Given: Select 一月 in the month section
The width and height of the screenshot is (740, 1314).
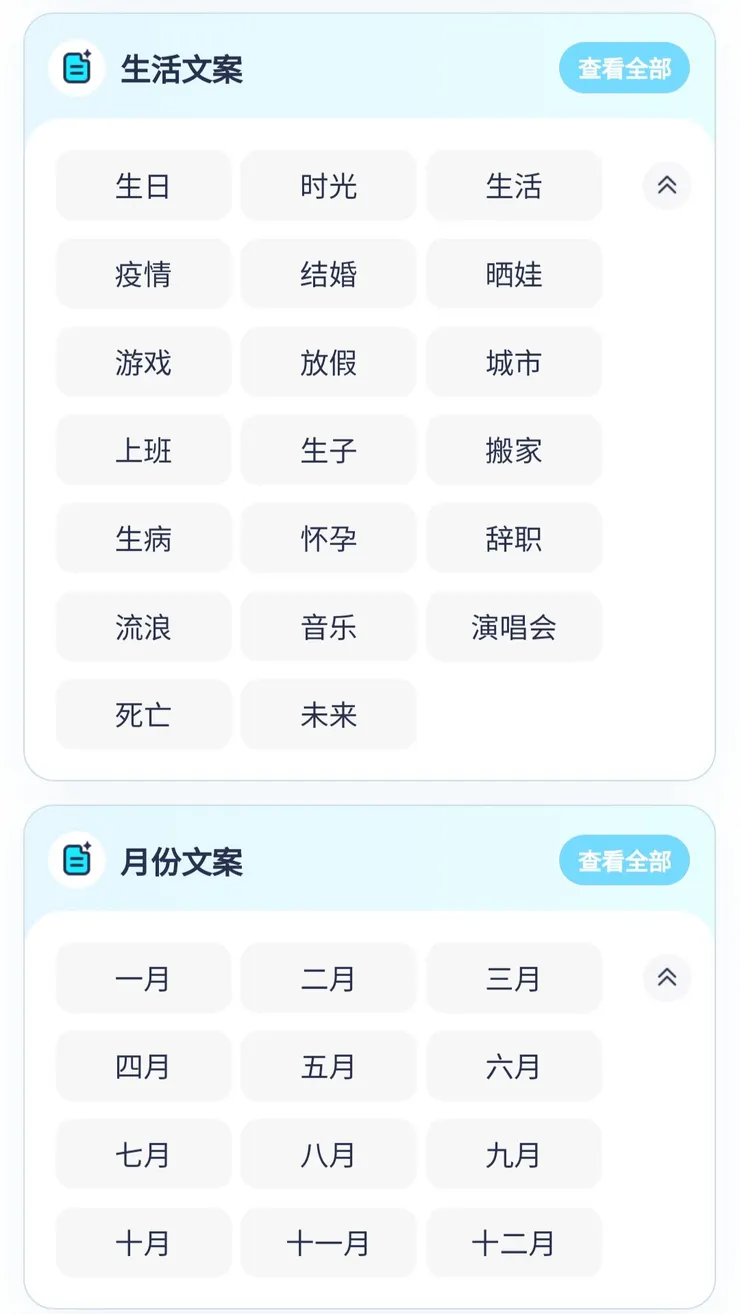Looking at the screenshot, I should 143,978.
